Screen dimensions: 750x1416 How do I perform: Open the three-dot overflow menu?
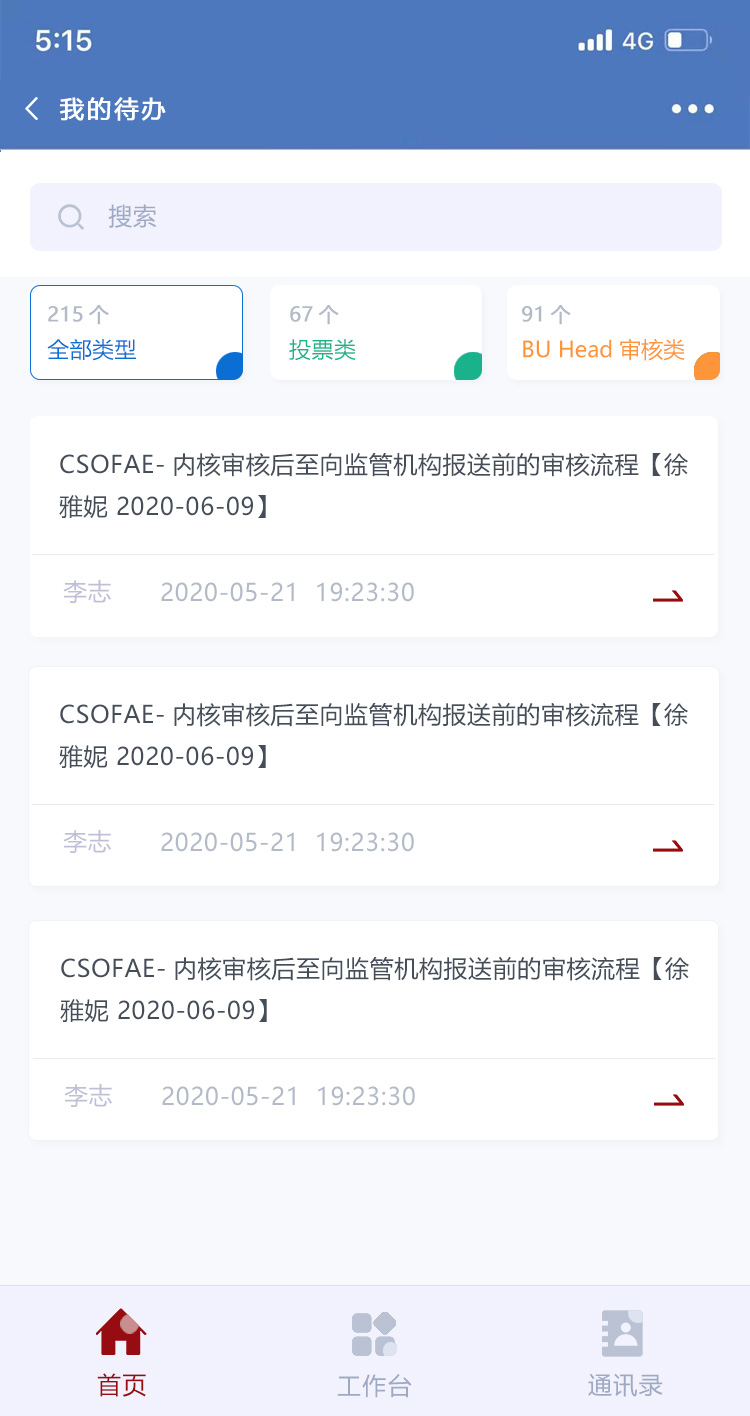693,109
